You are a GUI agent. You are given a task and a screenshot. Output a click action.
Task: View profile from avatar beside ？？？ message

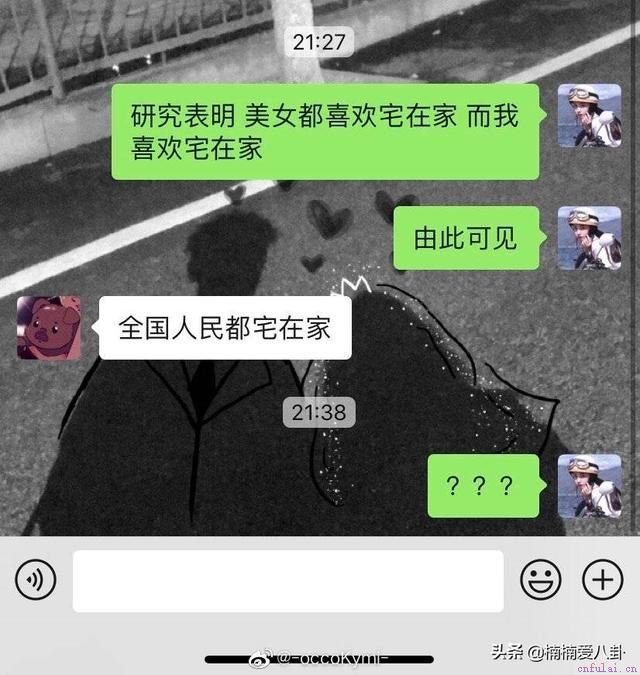tap(589, 486)
